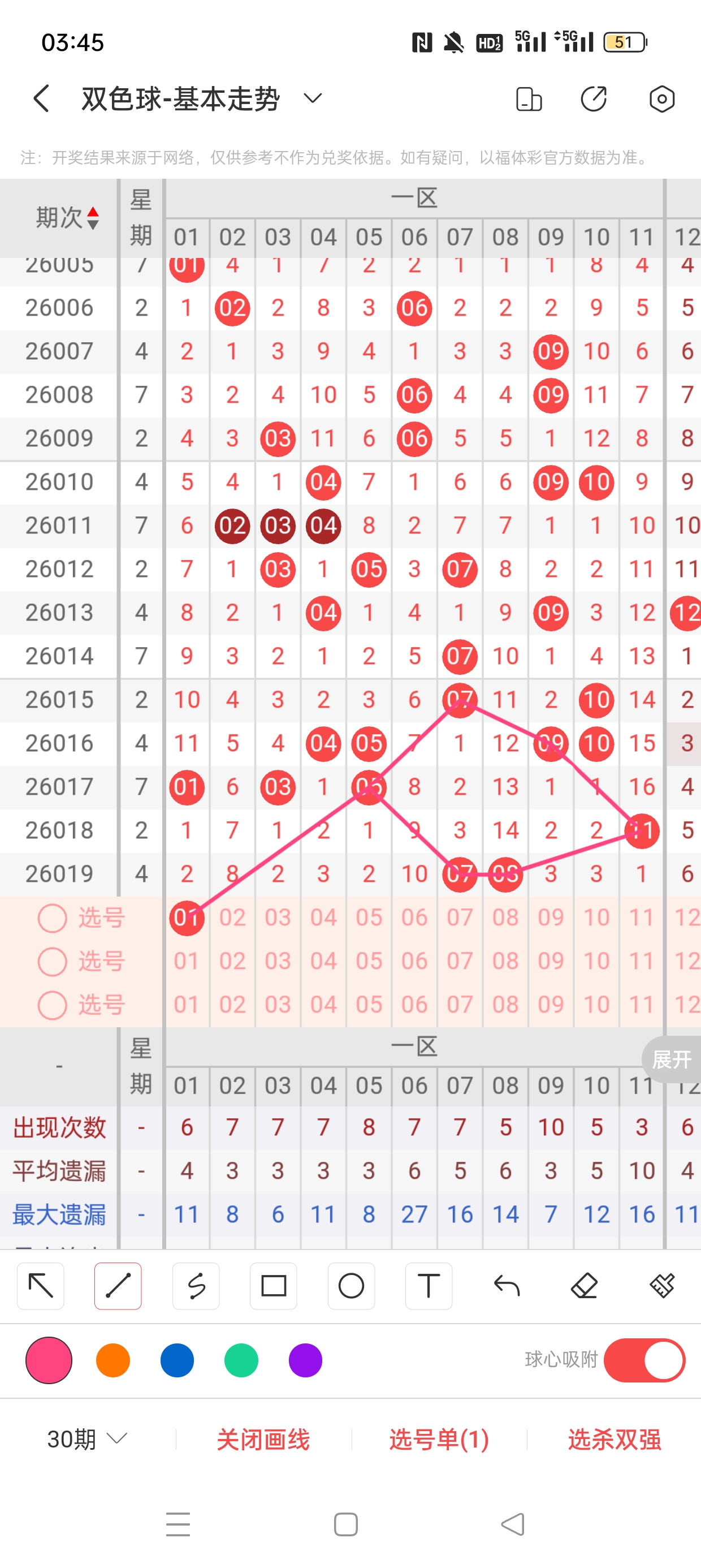701x1568 pixels.
Task: Choose the freehand curve tool
Action: tap(196, 1286)
